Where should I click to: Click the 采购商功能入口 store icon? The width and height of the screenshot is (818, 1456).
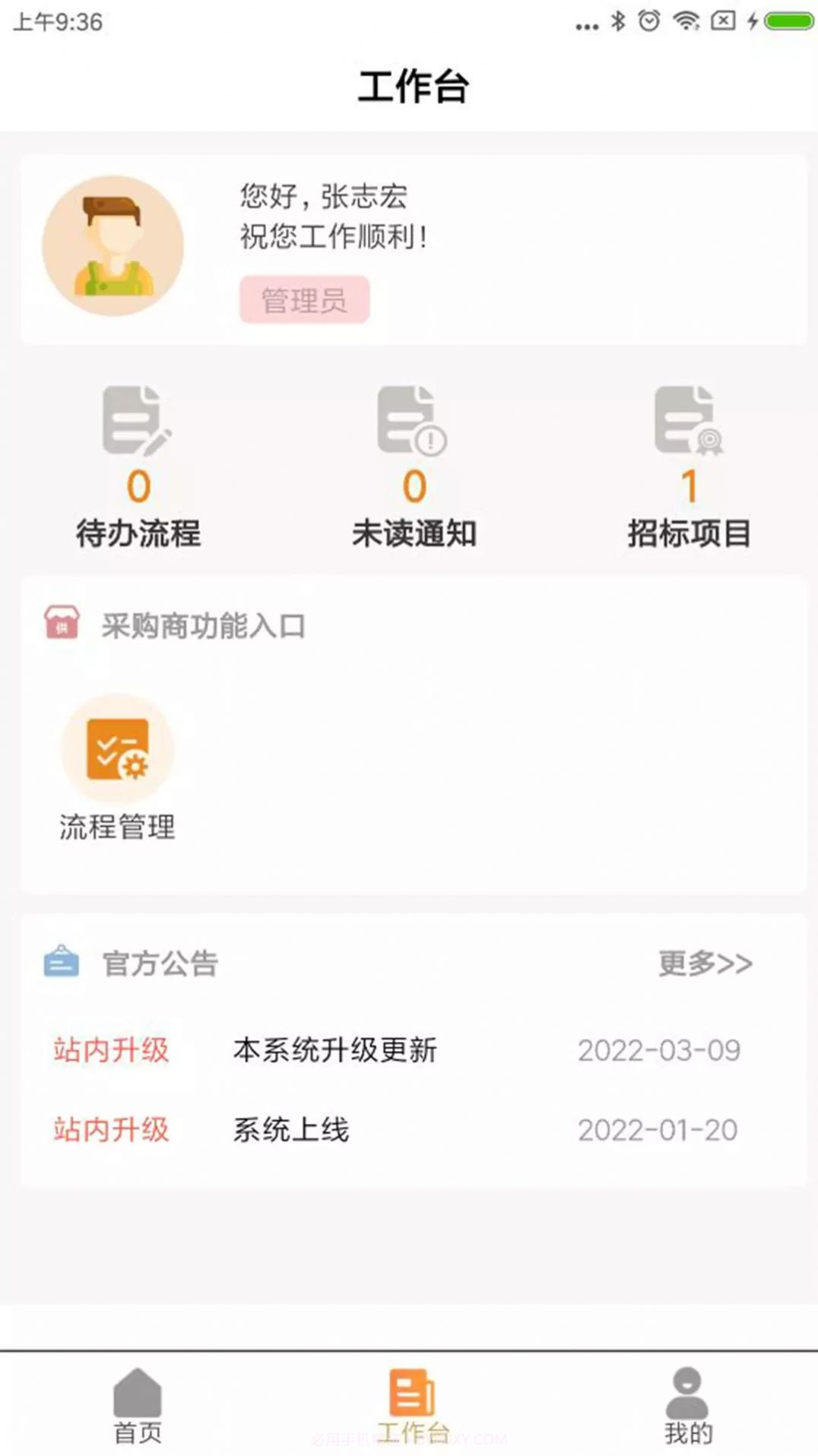[63, 625]
